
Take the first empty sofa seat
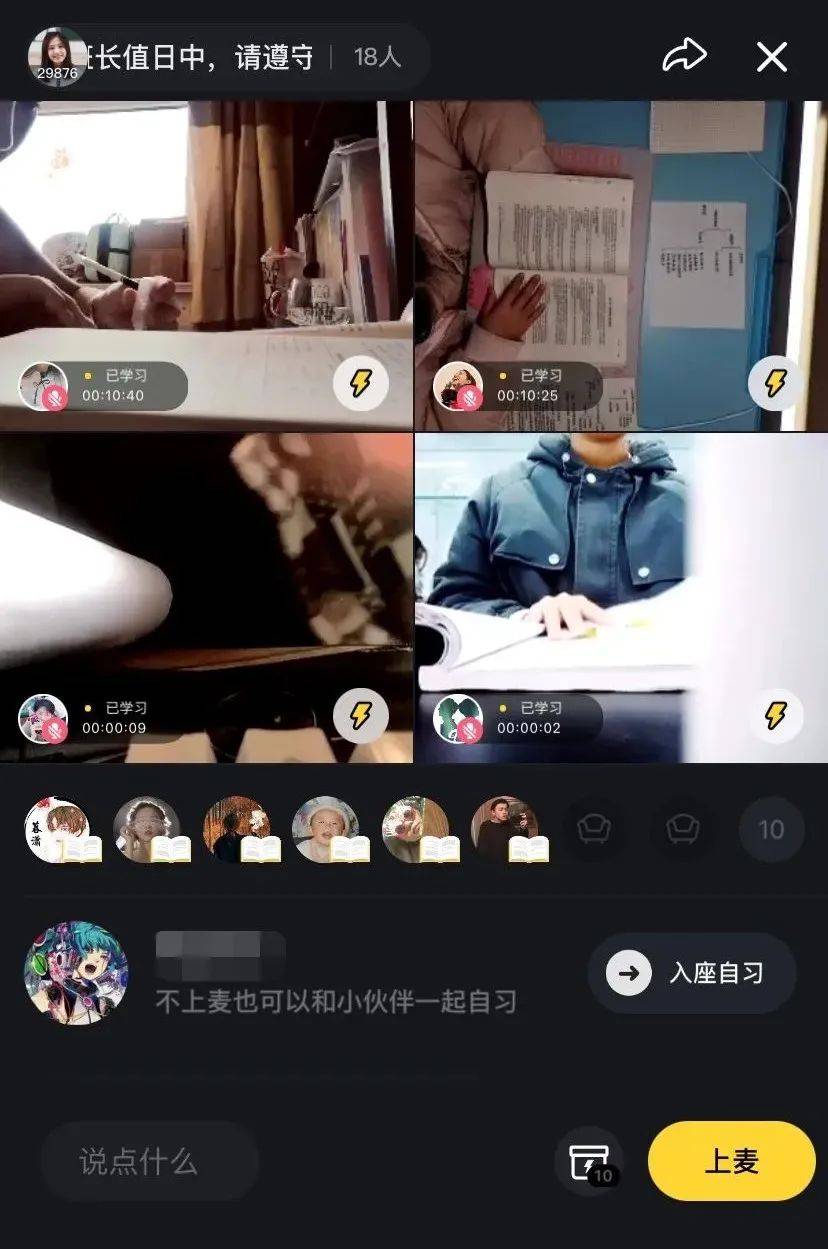click(594, 829)
